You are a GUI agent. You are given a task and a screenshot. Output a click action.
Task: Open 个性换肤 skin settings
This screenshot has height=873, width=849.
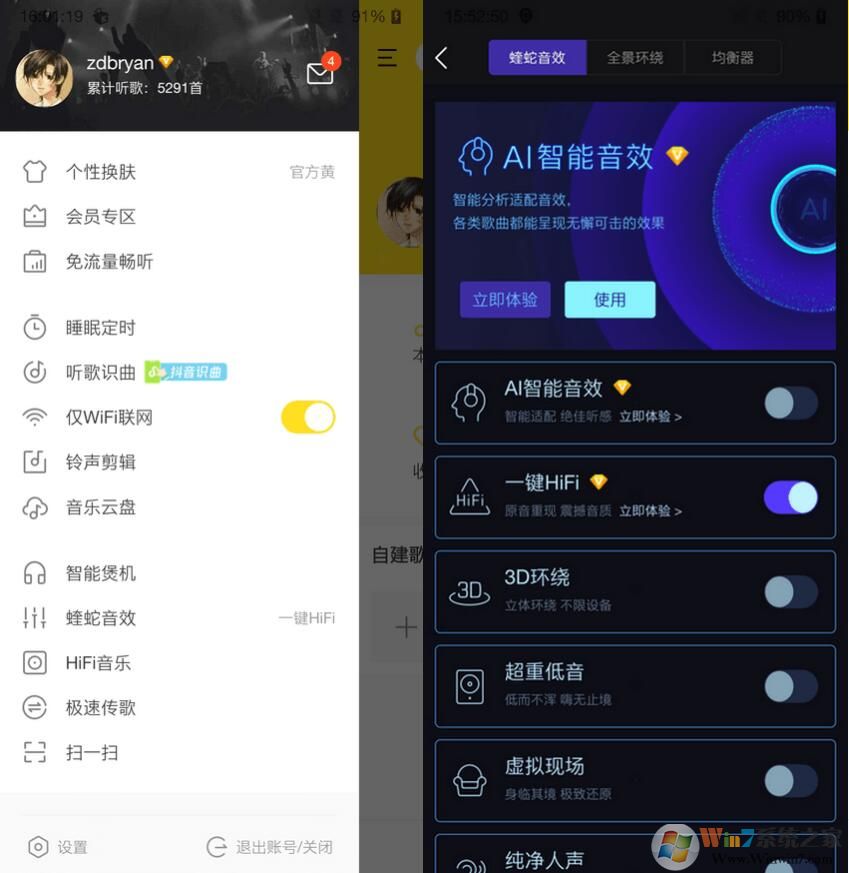[x=100, y=172]
